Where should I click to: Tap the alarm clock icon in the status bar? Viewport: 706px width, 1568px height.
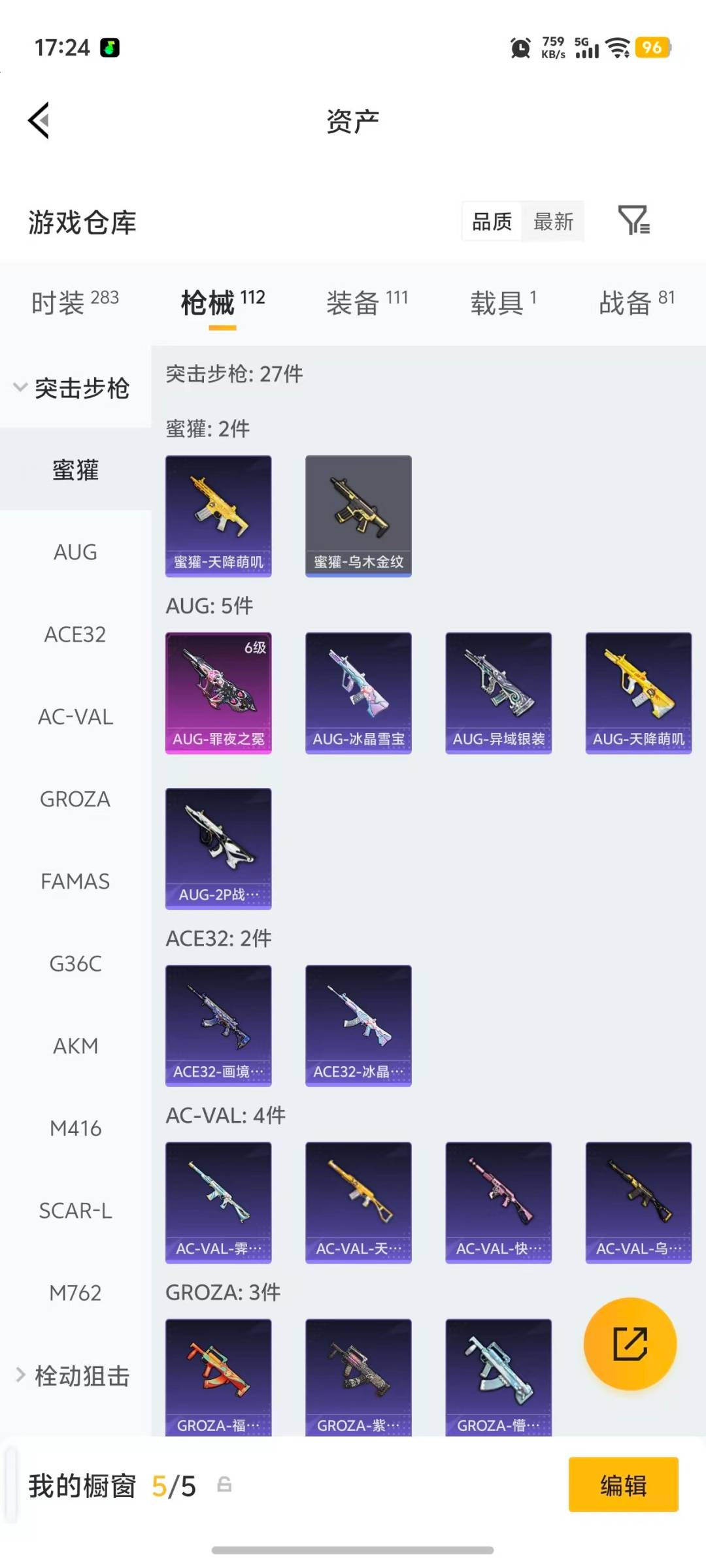(518, 48)
